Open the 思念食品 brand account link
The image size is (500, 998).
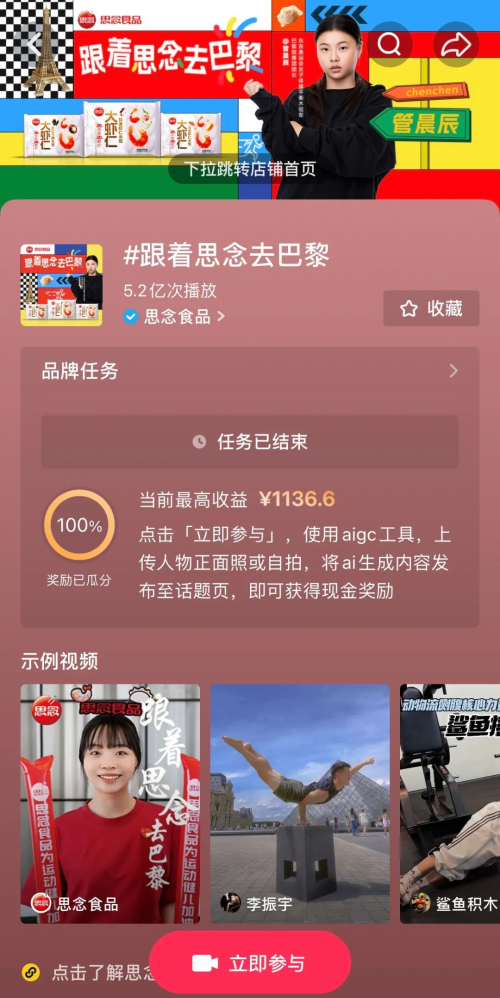174,316
